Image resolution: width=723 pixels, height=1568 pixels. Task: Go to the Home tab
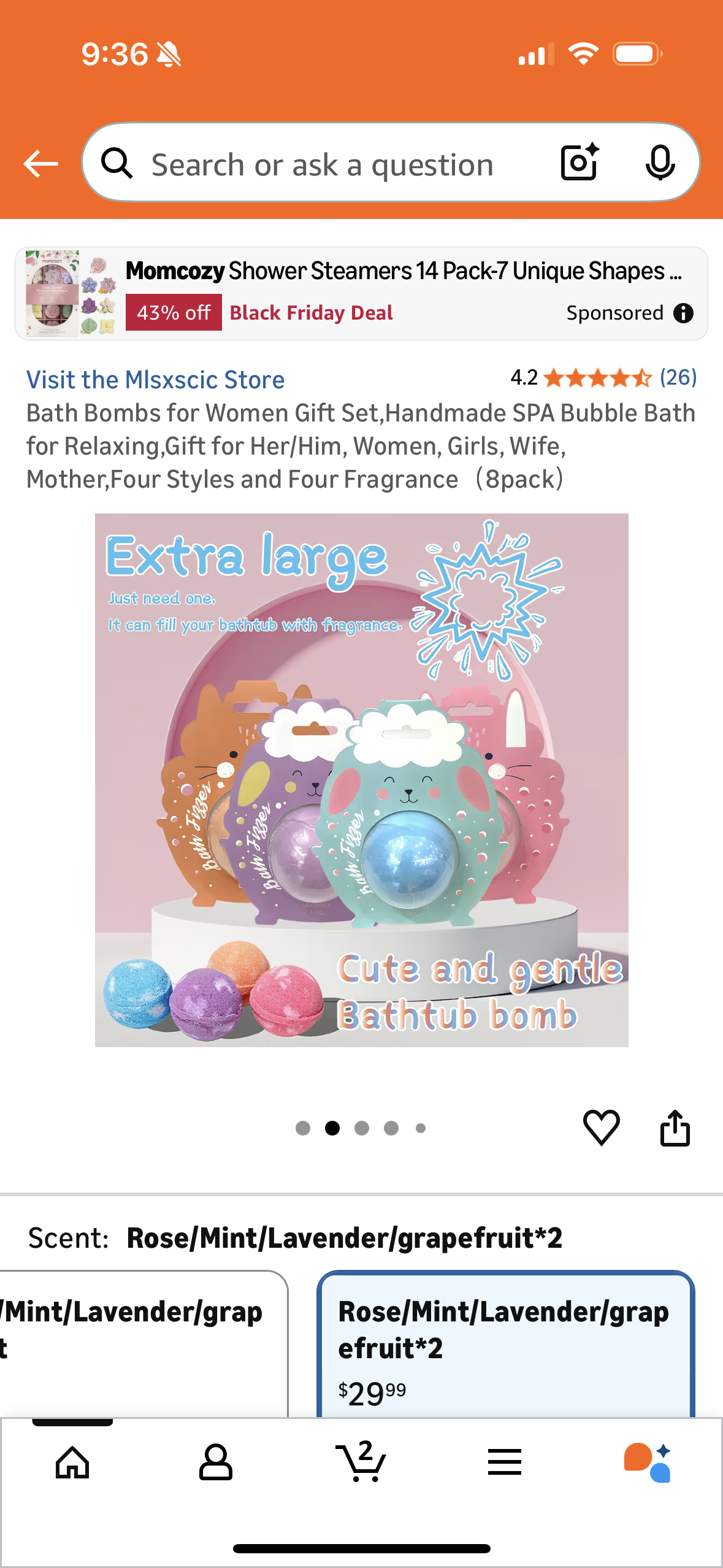click(x=72, y=1462)
